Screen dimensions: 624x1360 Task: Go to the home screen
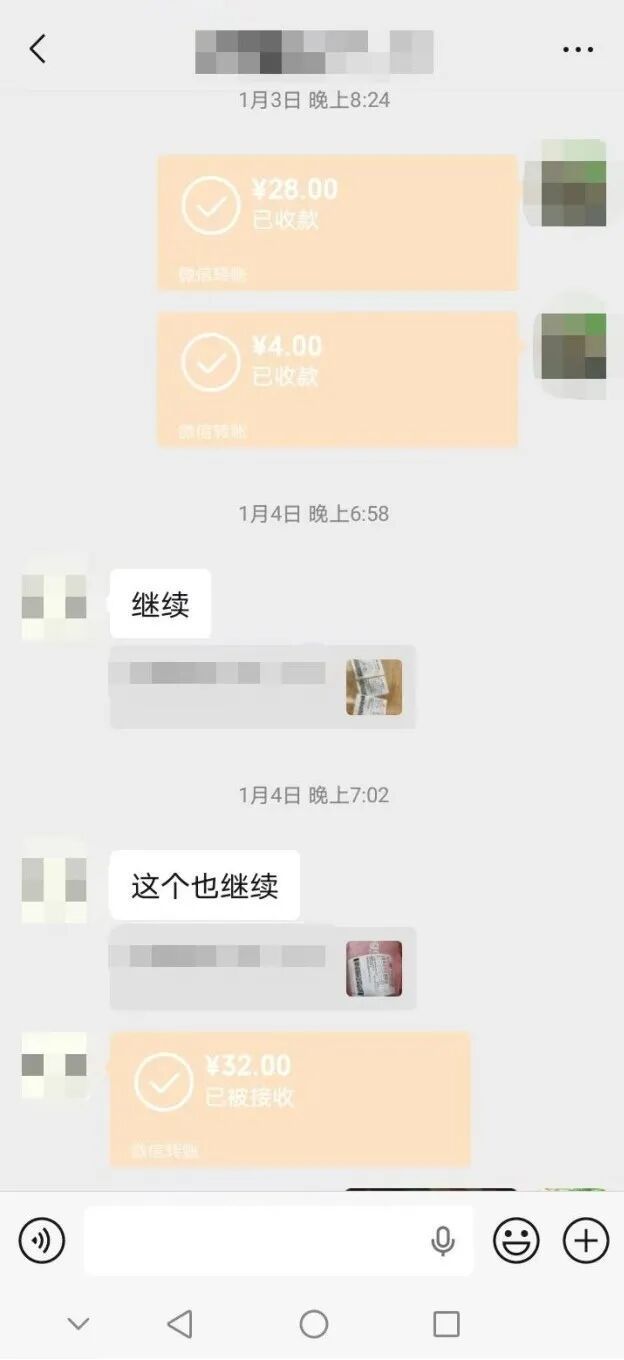[x=314, y=1324]
